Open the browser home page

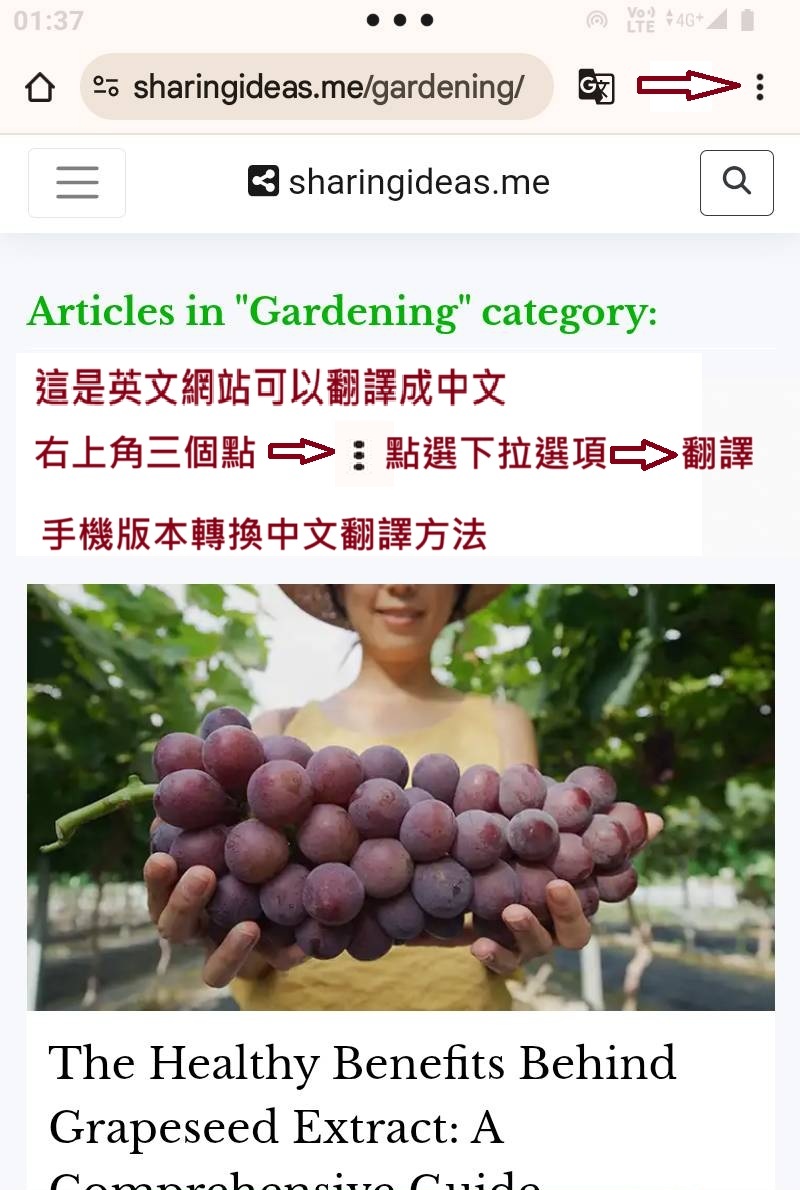(x=40, y=88)
